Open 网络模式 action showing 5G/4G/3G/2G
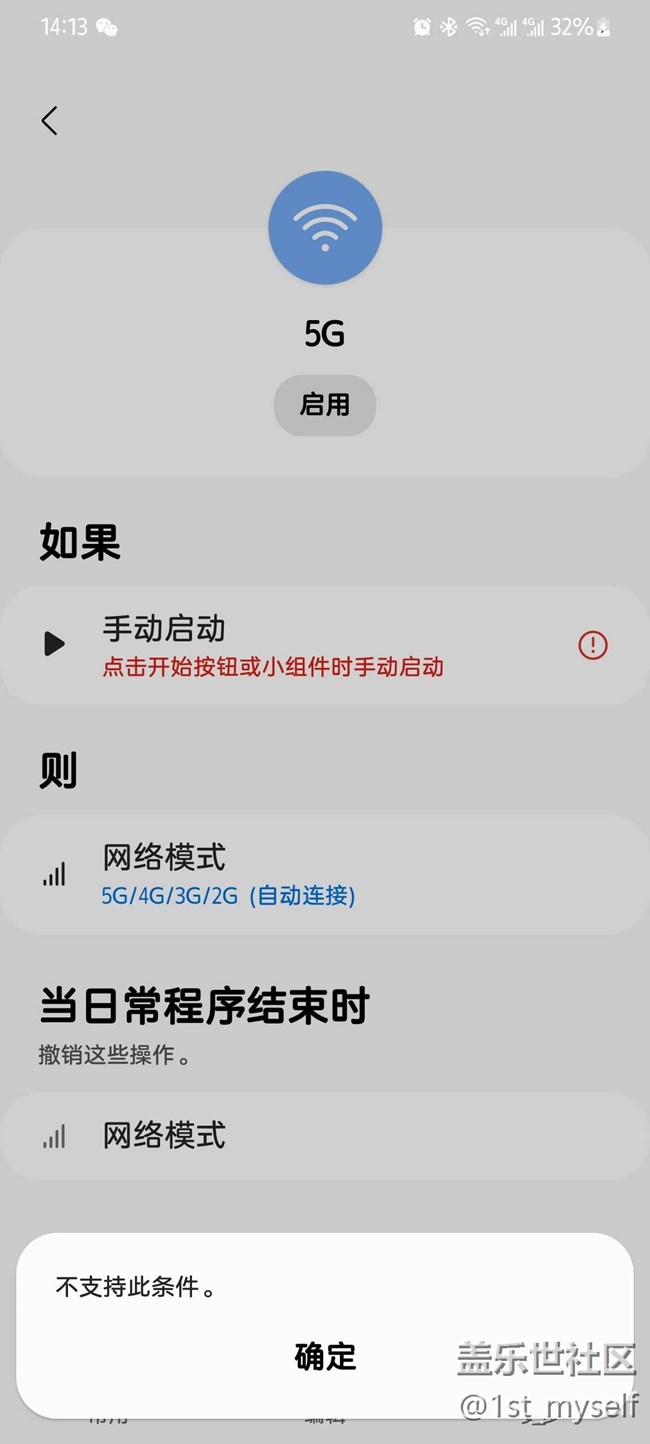The height and width of the screenshot is (1444, 650). [x=325, y=874]
